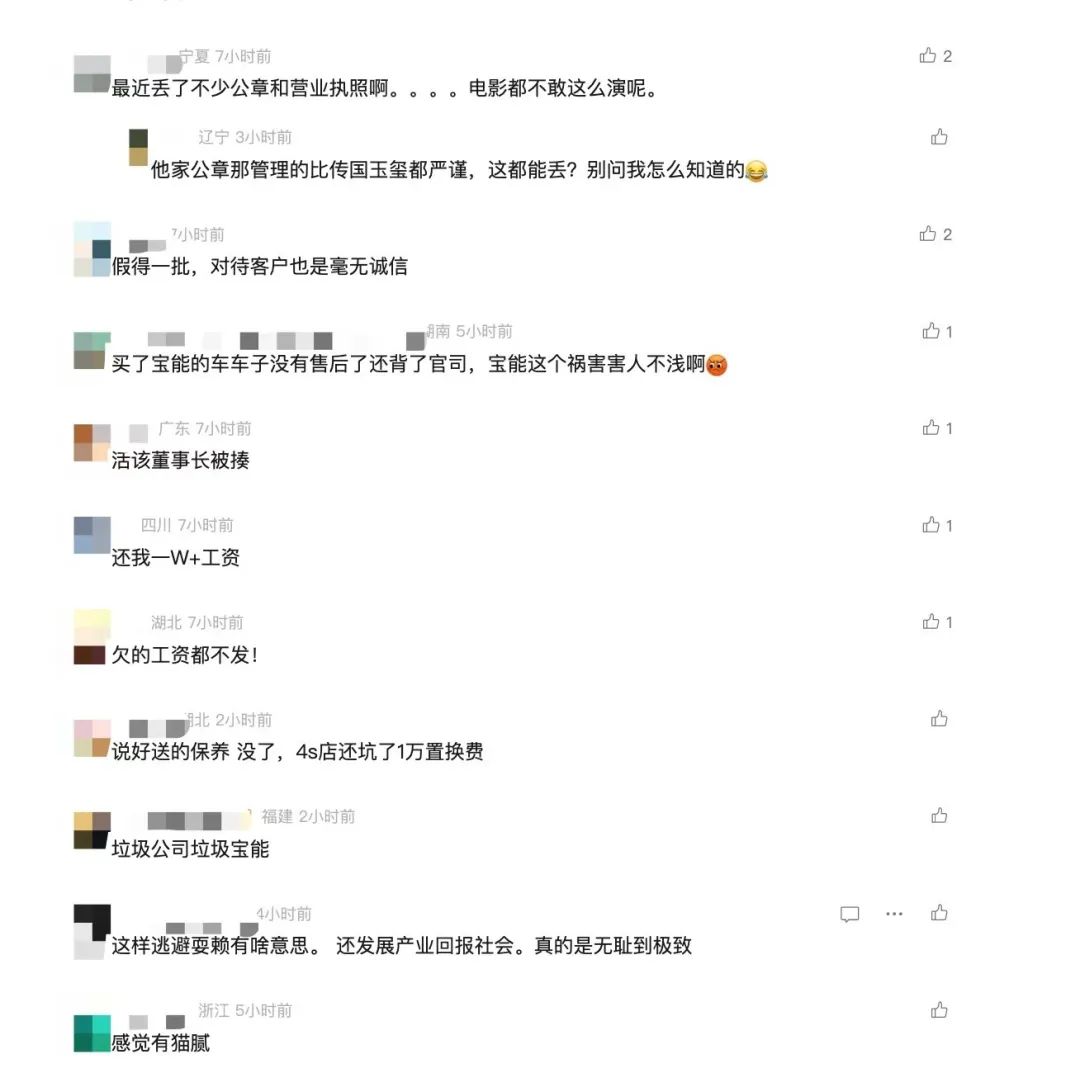The width and height of the screenshot is (1080, 1073).
Task: Like the comment 还我一W+工资
Action: pos(931,525)
